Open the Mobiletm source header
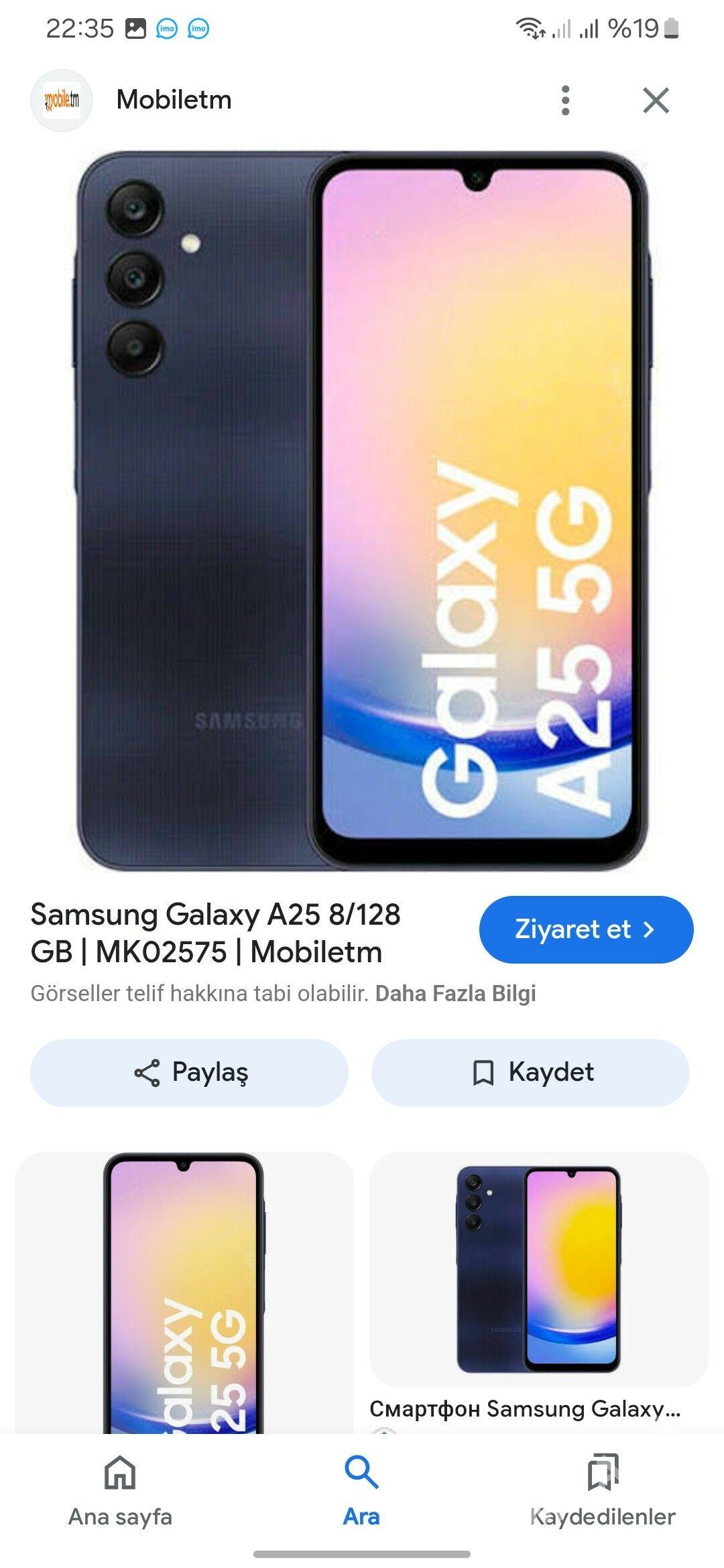 click(x=173, y=100)
